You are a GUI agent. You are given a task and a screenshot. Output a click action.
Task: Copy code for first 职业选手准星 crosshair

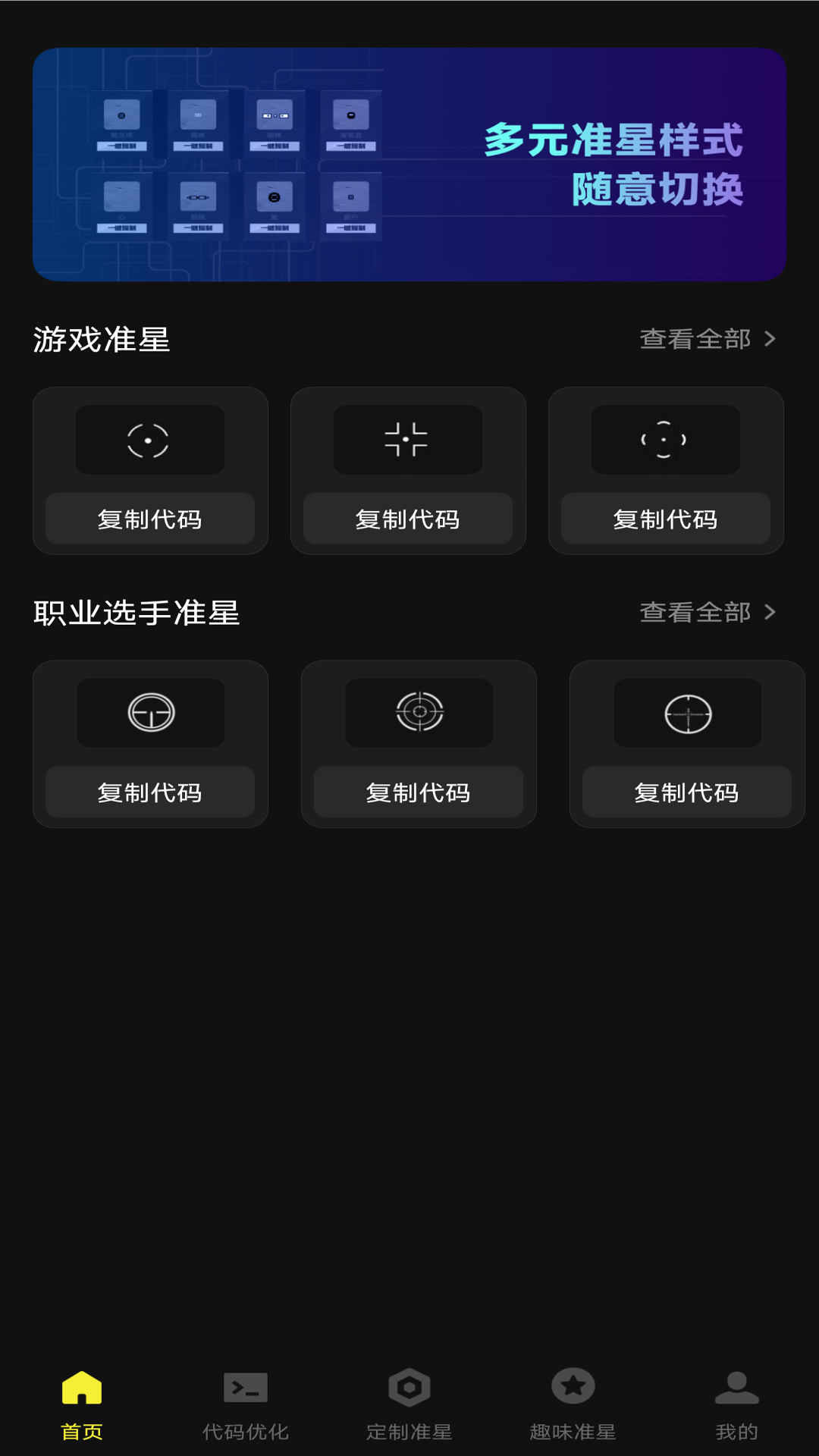pyautogui.click(x=150, y=792)
